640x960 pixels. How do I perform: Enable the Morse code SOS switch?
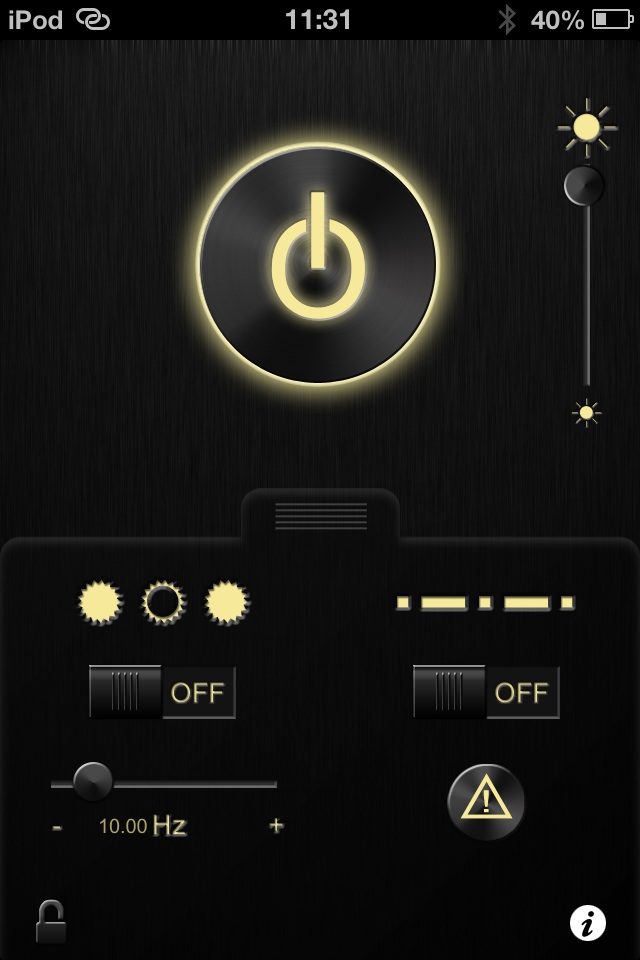tap(486, 692)
